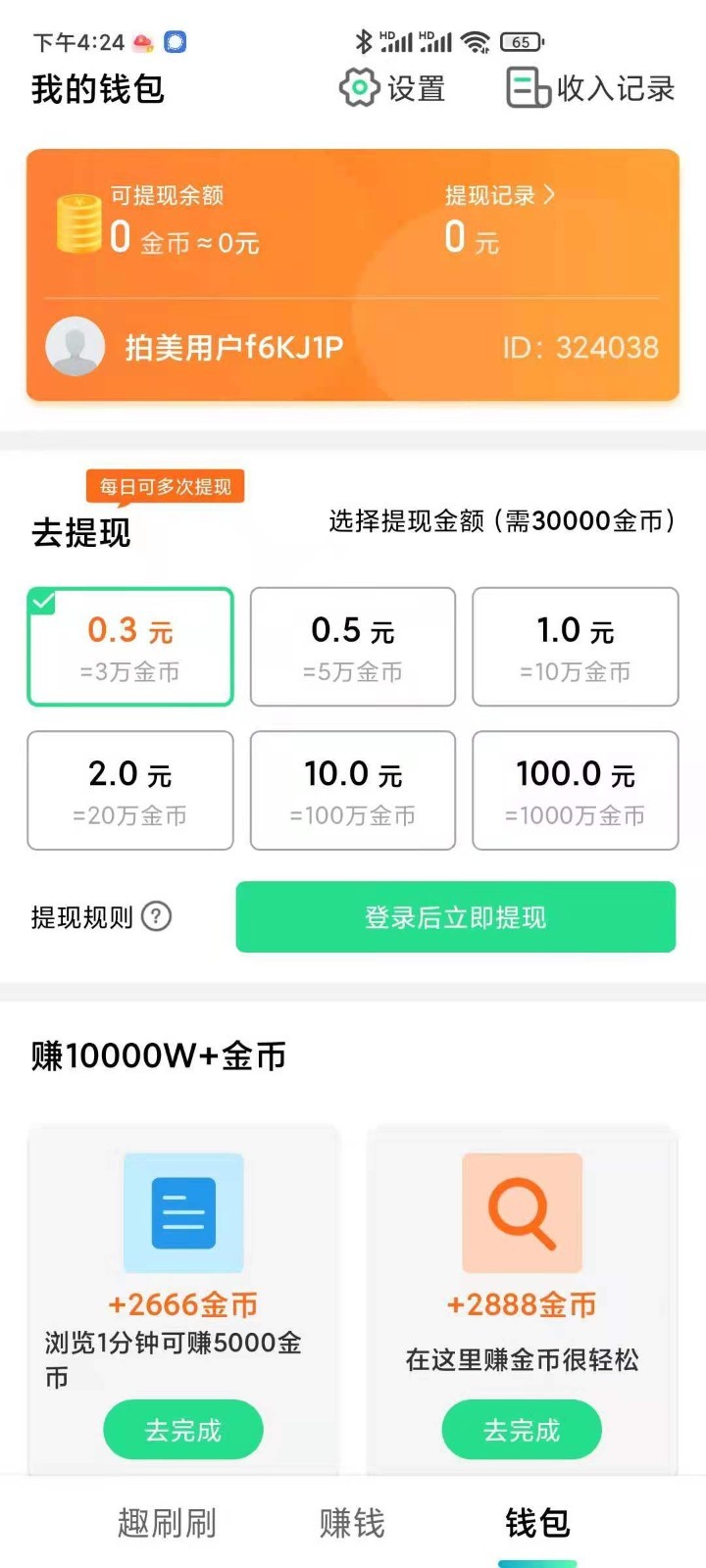
Task: Select the 0.3 元 withdrawal amount
Action: pos(130,647)
